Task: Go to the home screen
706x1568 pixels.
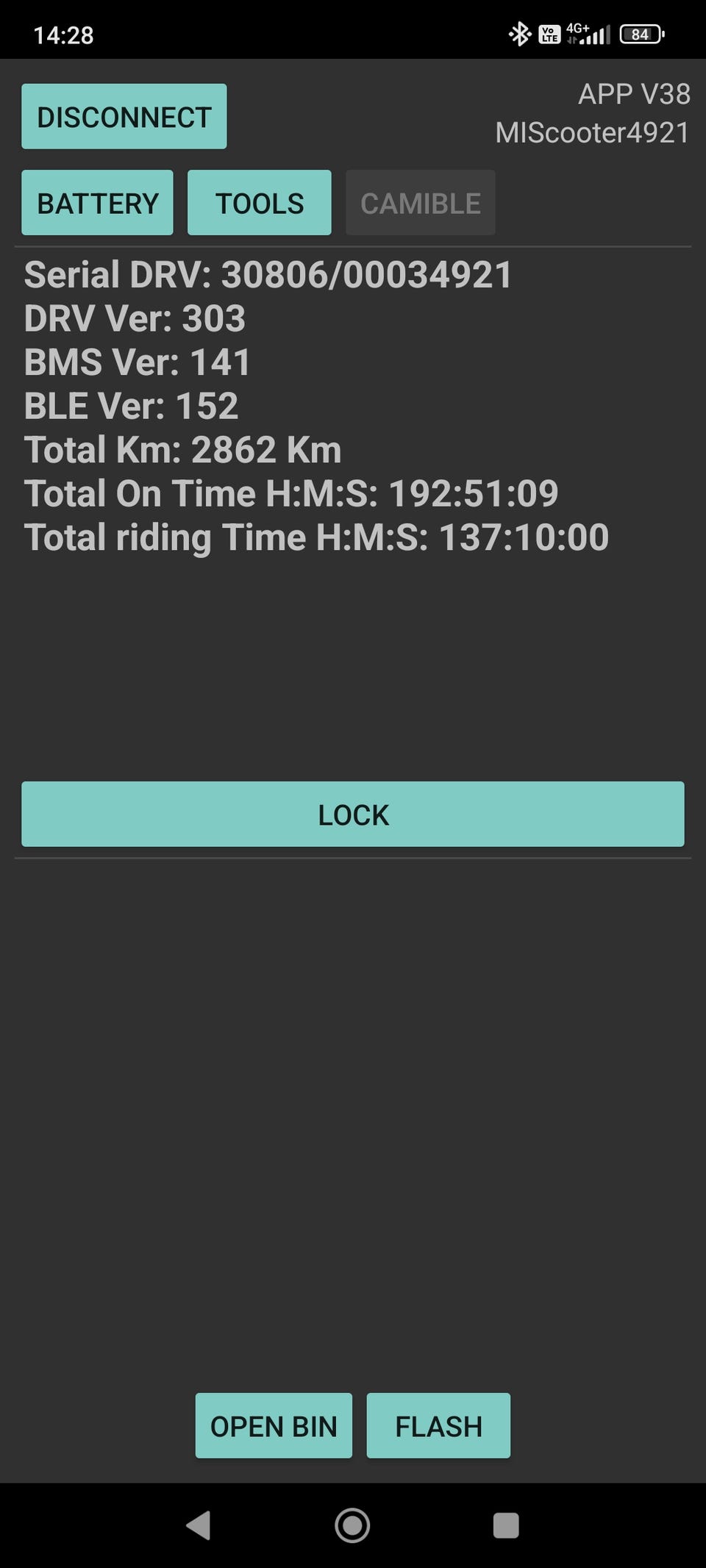Action: (352, 1525)
